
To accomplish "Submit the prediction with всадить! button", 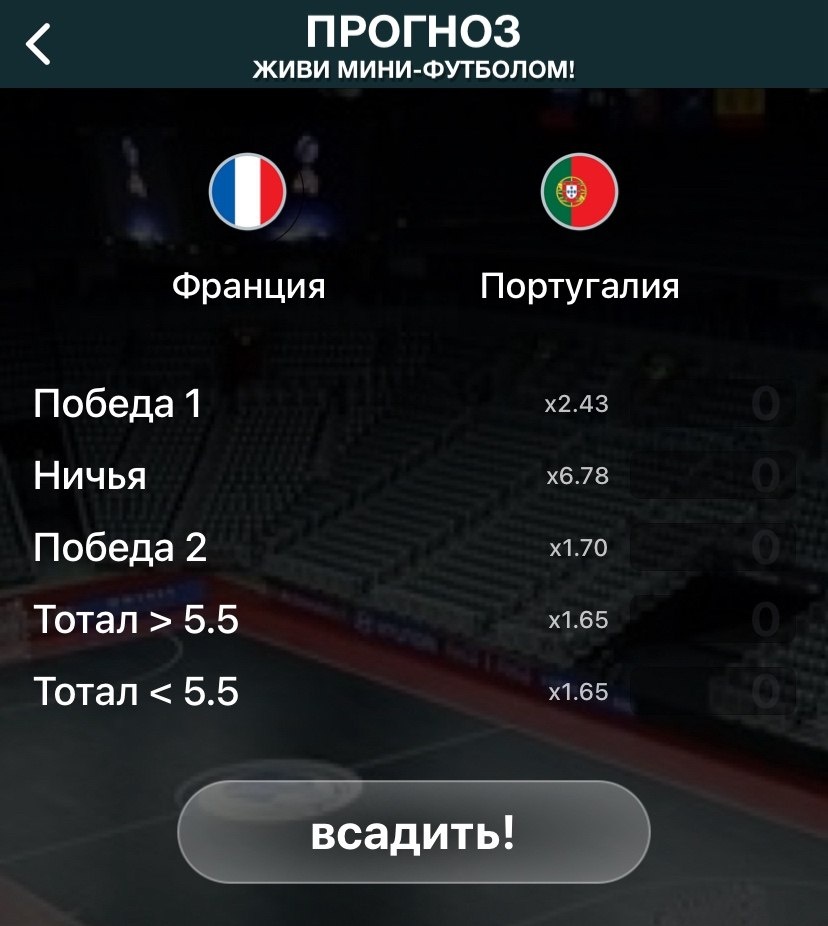I will (413, 832).
